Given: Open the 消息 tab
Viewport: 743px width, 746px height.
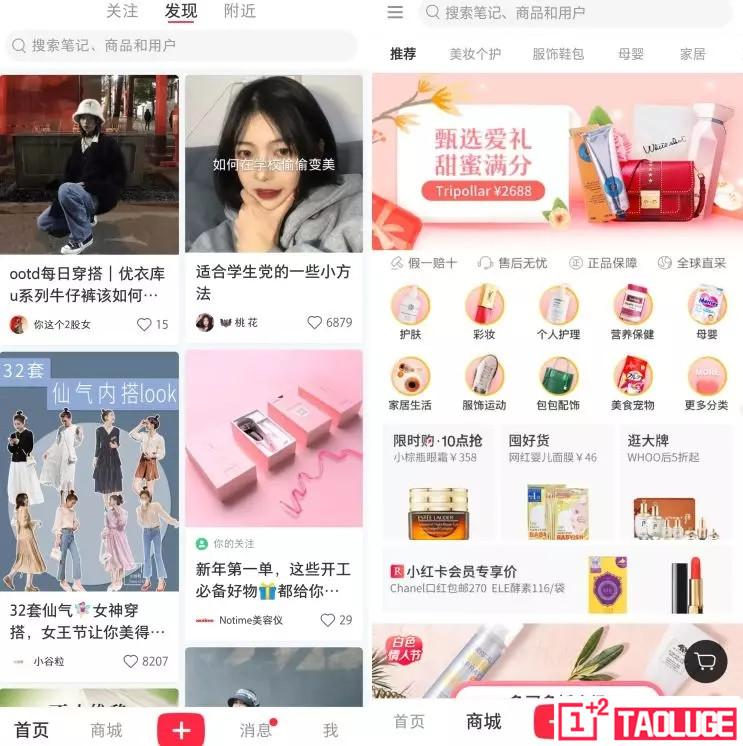Looking at the screenshot, I should pyautogui.click(x=255, y=730).
